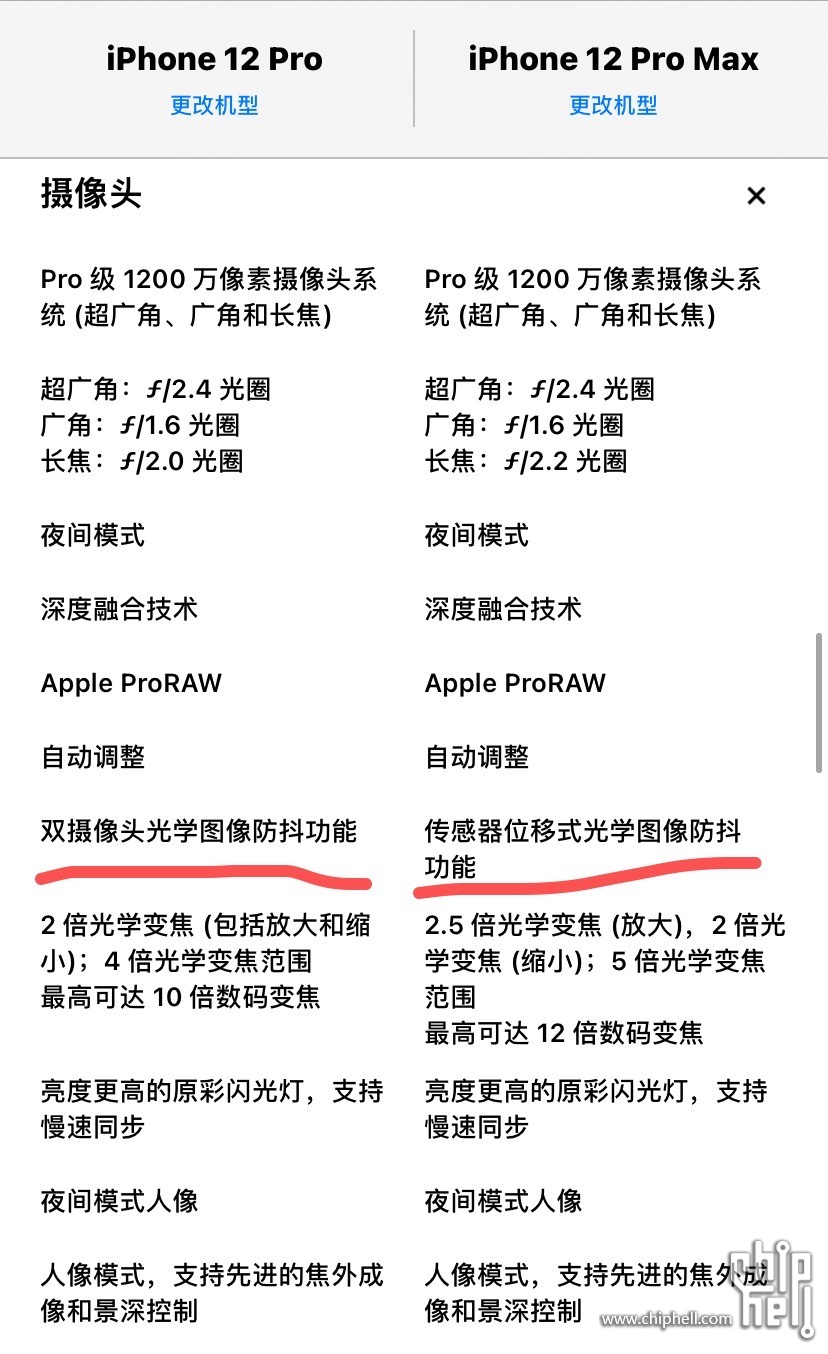The width and height of the screenshot is (828, 1354).
Task: Tap 更改机型 under iPhone 12 Pro
Action: 214,105
